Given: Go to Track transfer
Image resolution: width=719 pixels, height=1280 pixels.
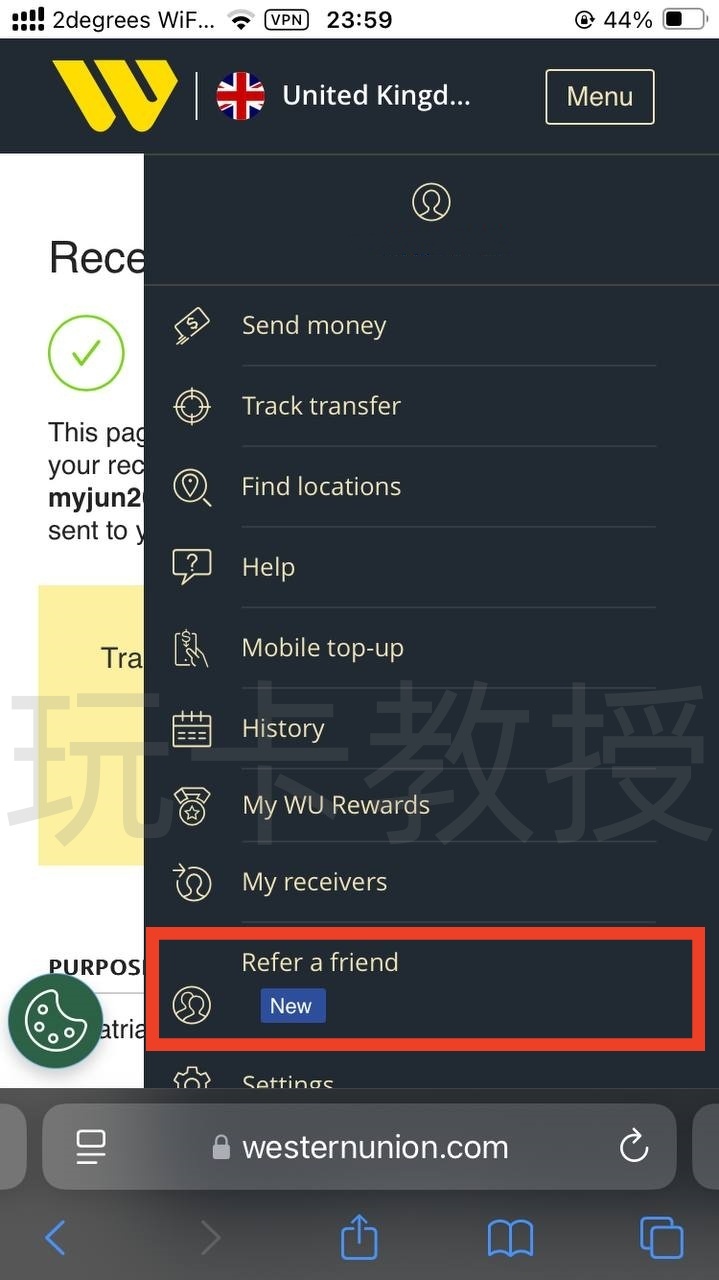Looking at the screenshot, I should 320,406.
